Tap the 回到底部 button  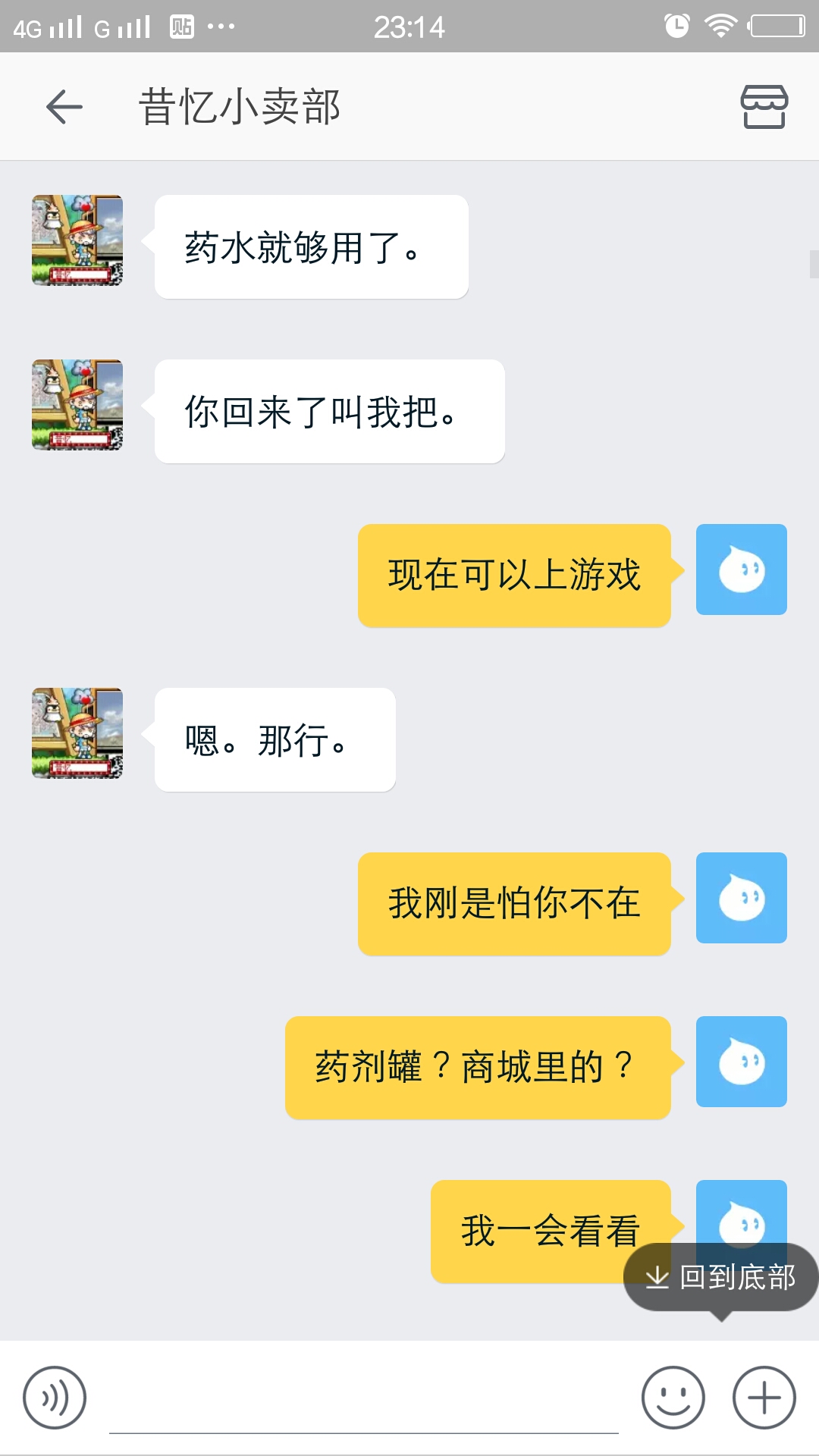(x=720, y=1278)
